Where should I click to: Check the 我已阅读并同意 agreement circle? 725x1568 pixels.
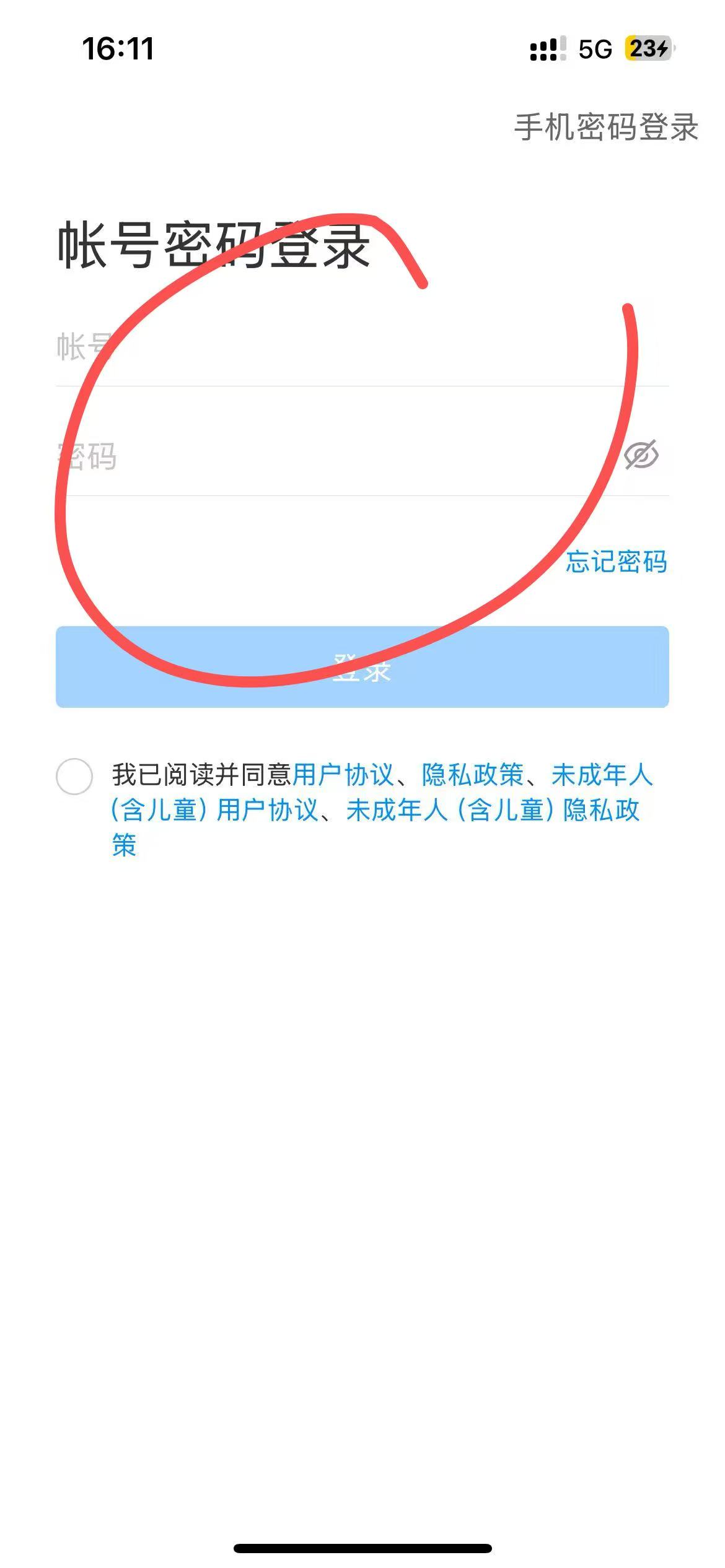click(74, 776)
